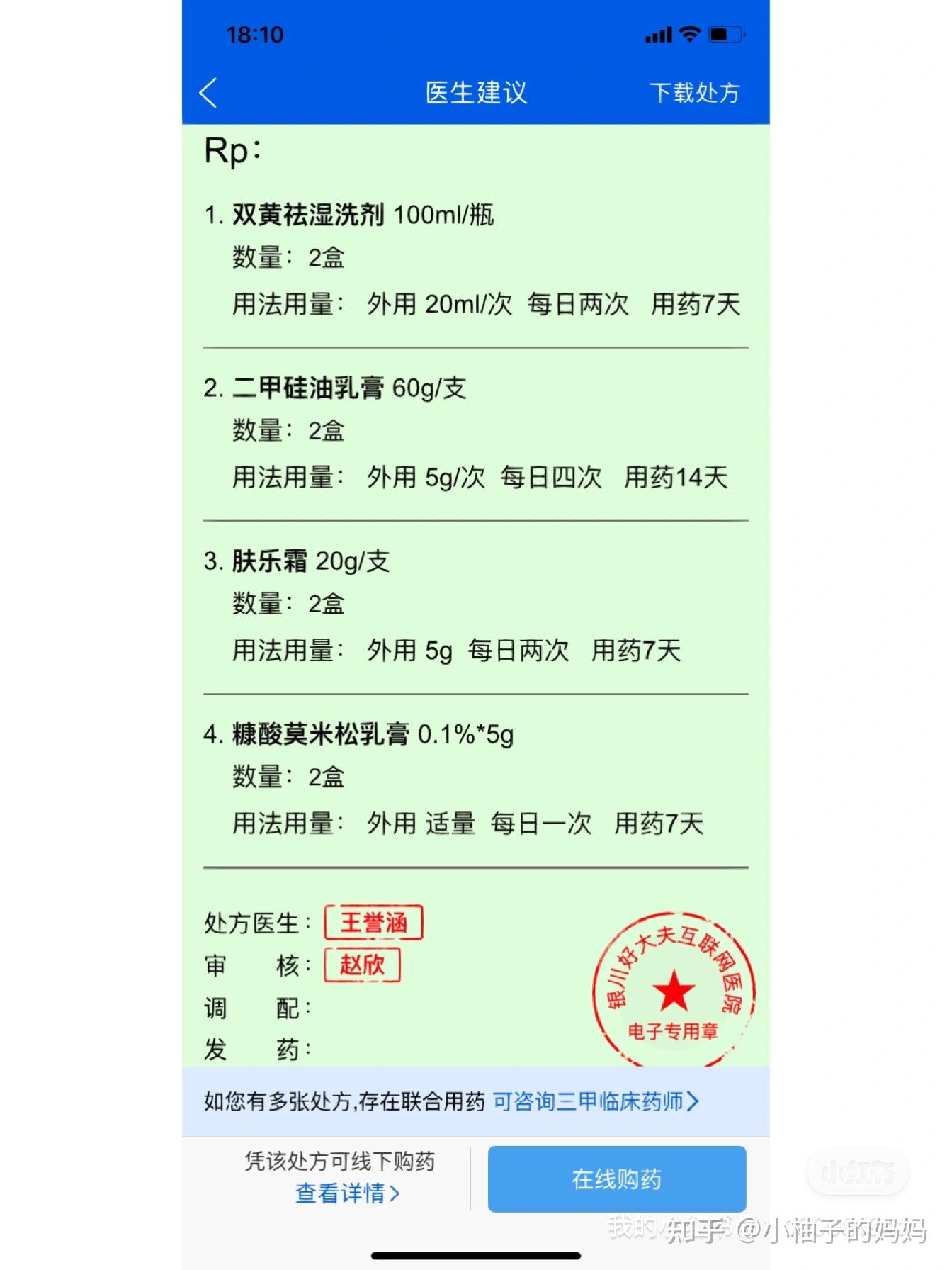952x1270 pixels.
Task: Go back using the top-left arrow
Action: coord(208,93)
